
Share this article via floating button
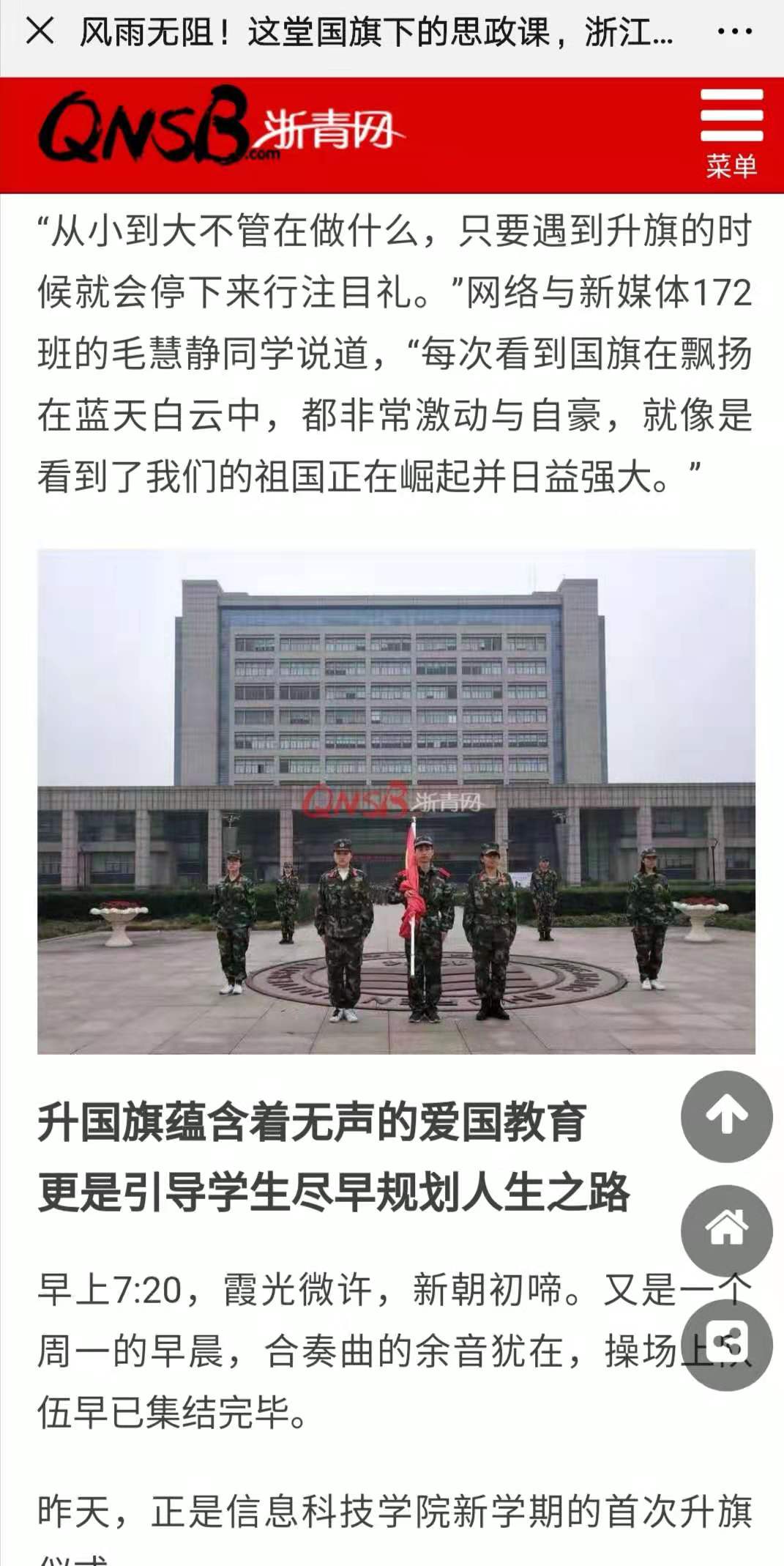[x=726, y=1345]
